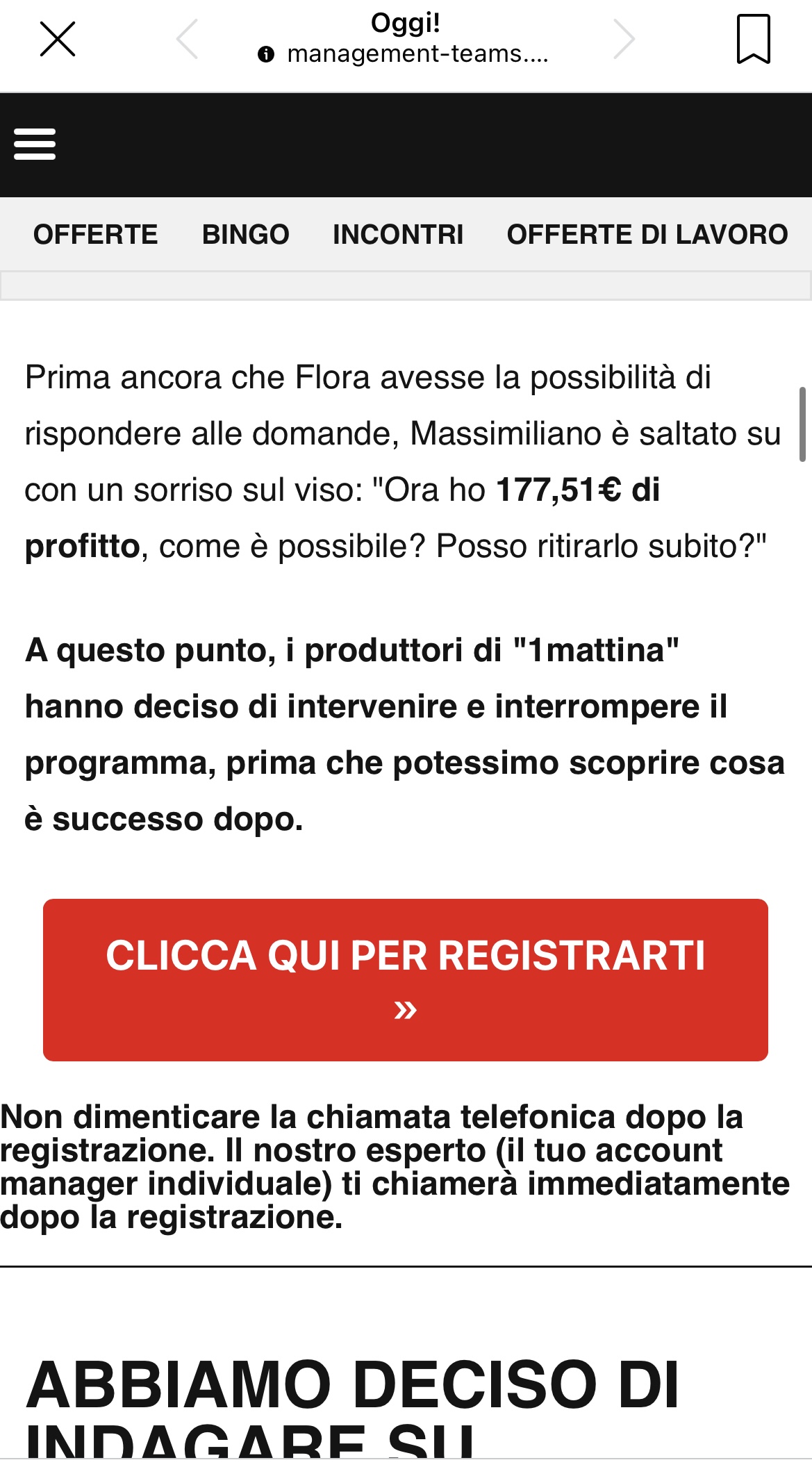812x1467 pixels.
Task: Bookmark this page
Action: 754,39
